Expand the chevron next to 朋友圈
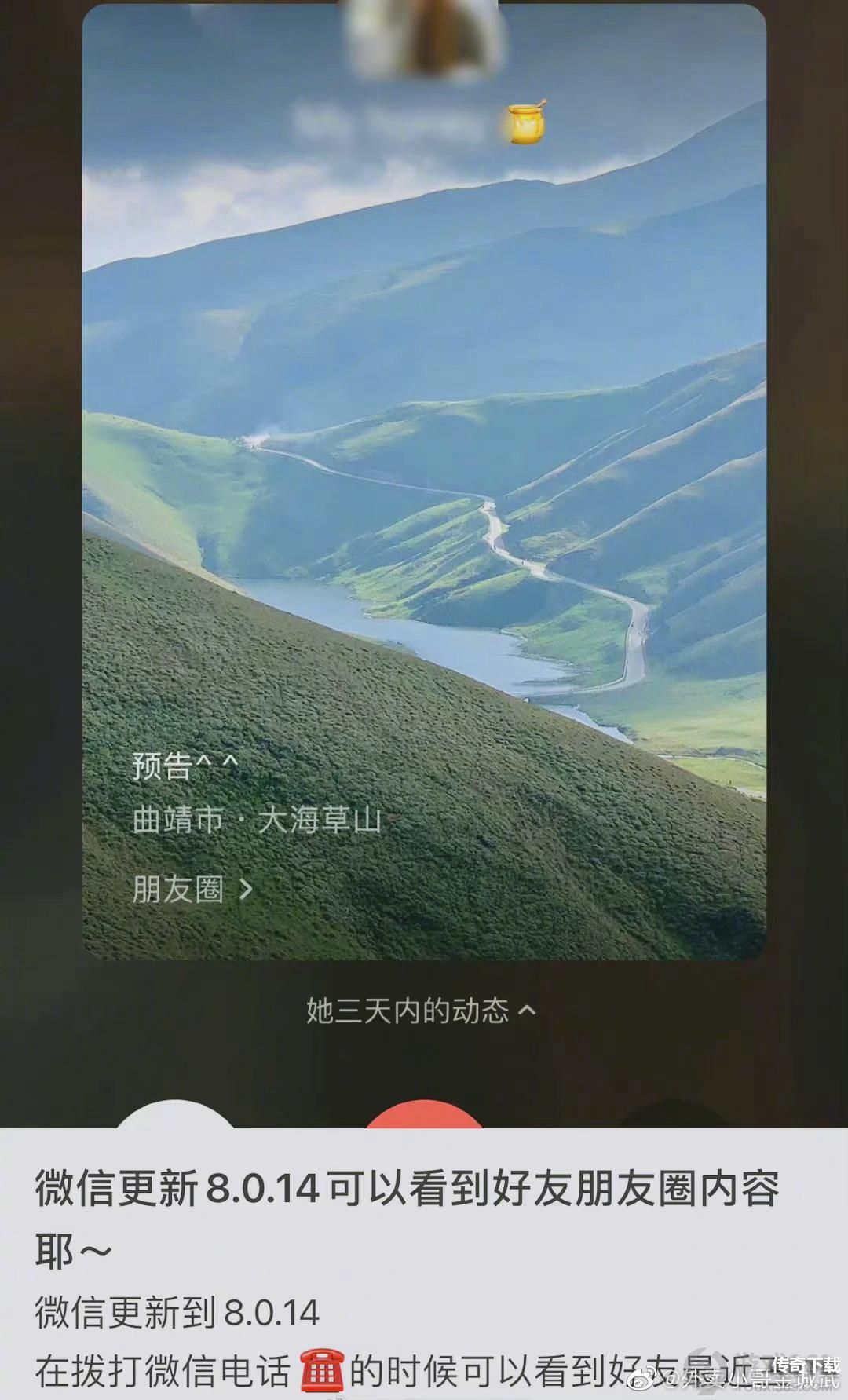848x1400 pixels. 246,890
